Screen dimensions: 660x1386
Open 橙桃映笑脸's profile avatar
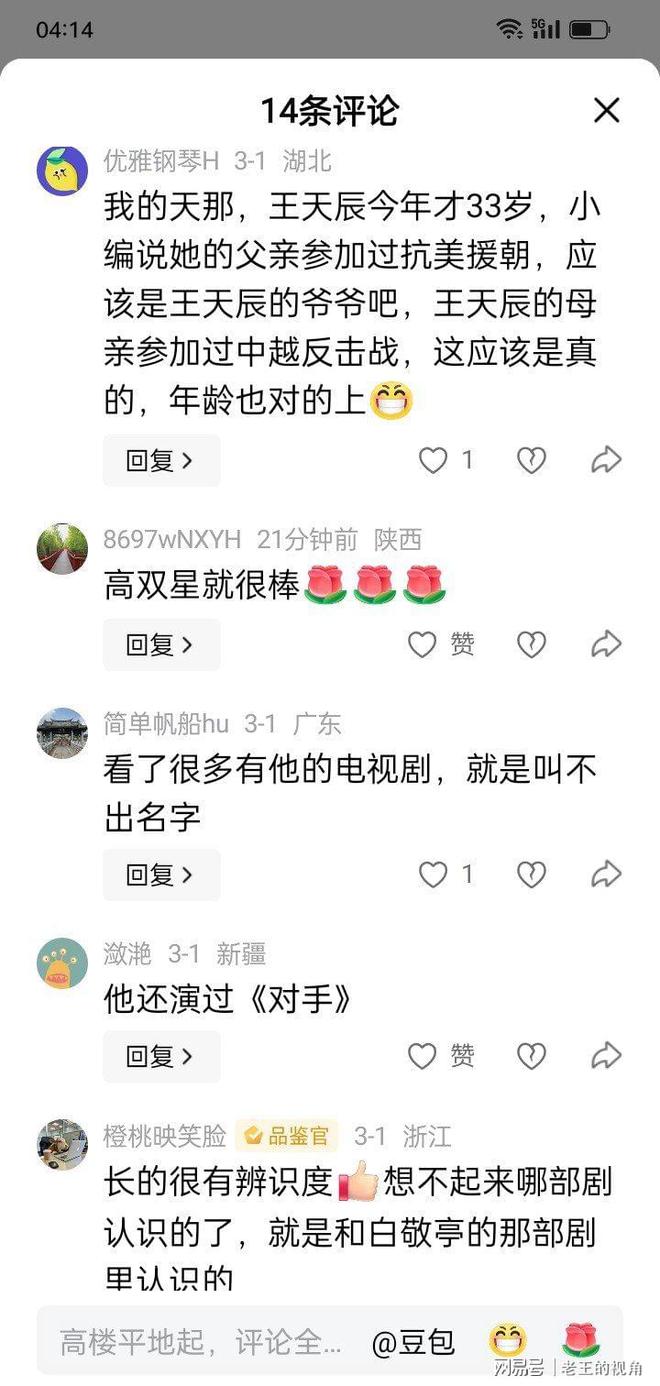pyautogui.click(x=62, y=1144)
